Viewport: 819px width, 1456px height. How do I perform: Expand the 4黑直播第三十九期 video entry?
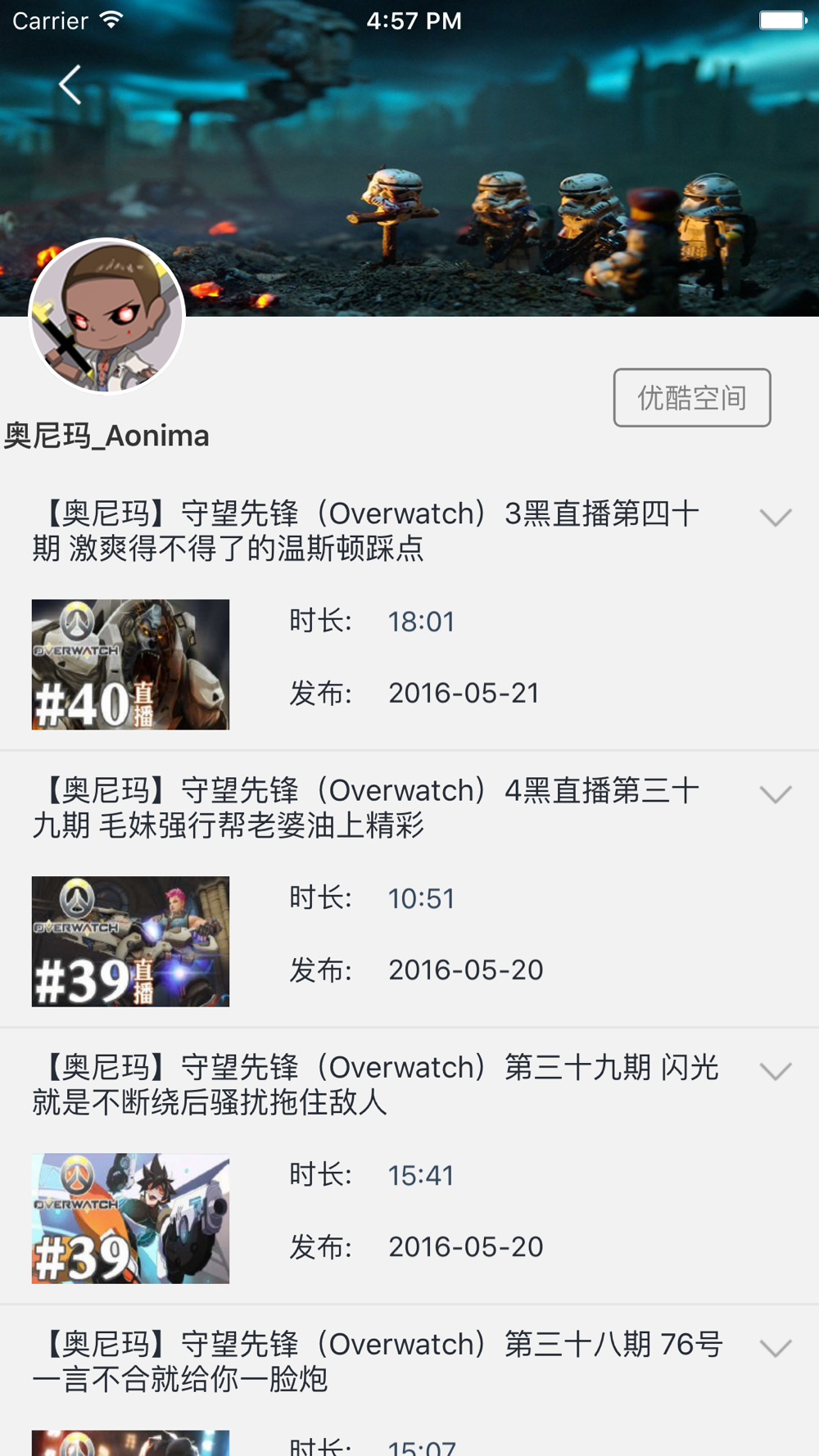(x=775, y=794)
